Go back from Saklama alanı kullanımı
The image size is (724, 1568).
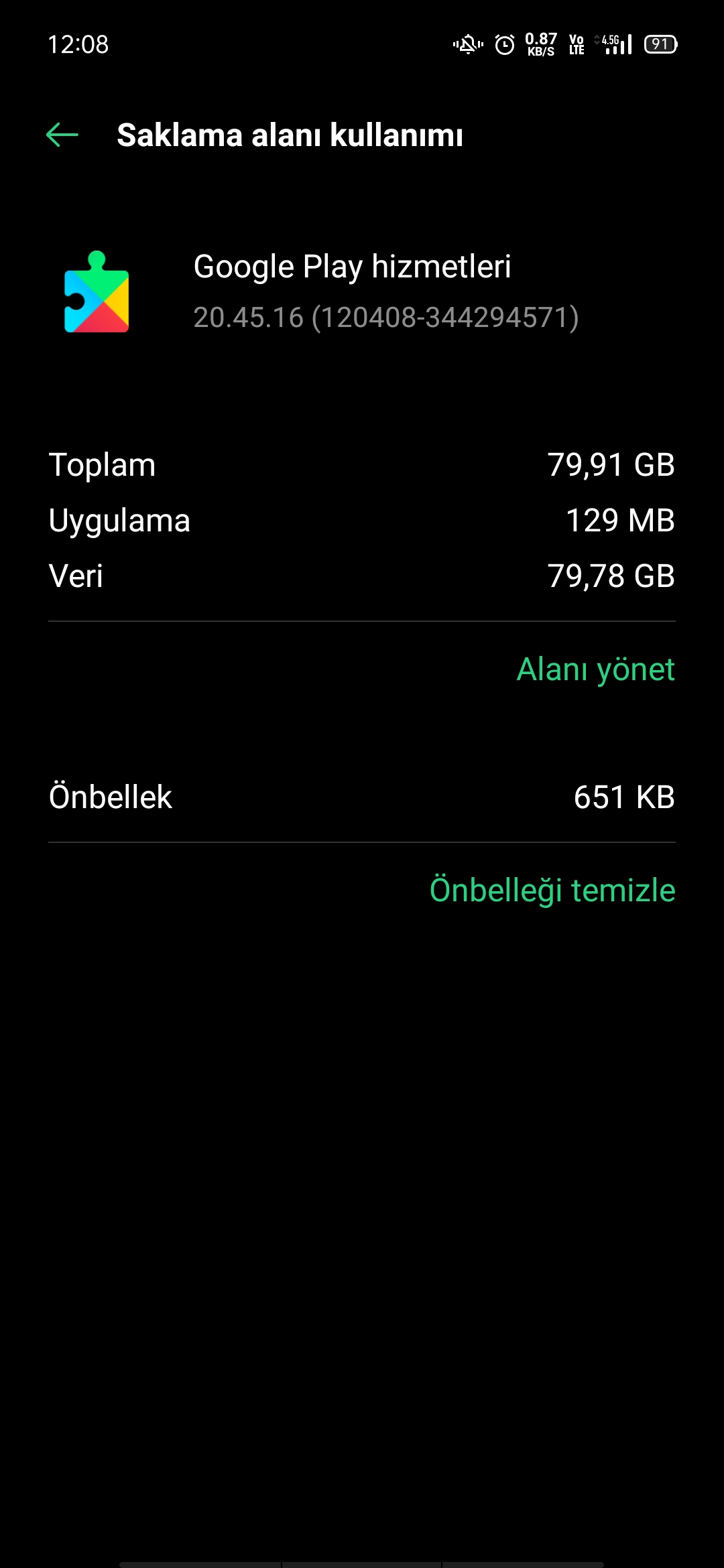point(62,135)
